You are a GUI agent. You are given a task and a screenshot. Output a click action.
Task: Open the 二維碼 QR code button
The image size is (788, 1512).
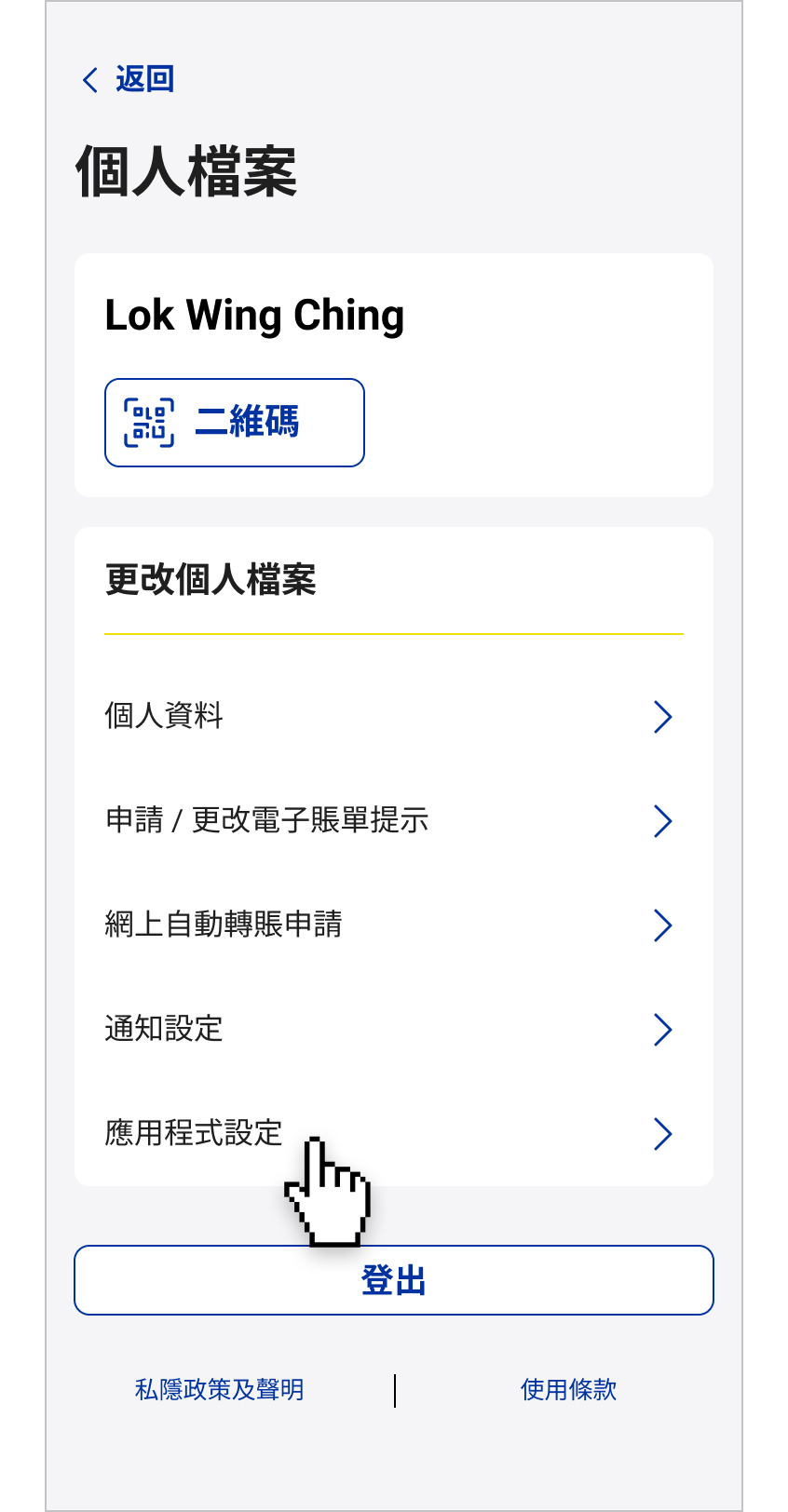pos(234,423)
